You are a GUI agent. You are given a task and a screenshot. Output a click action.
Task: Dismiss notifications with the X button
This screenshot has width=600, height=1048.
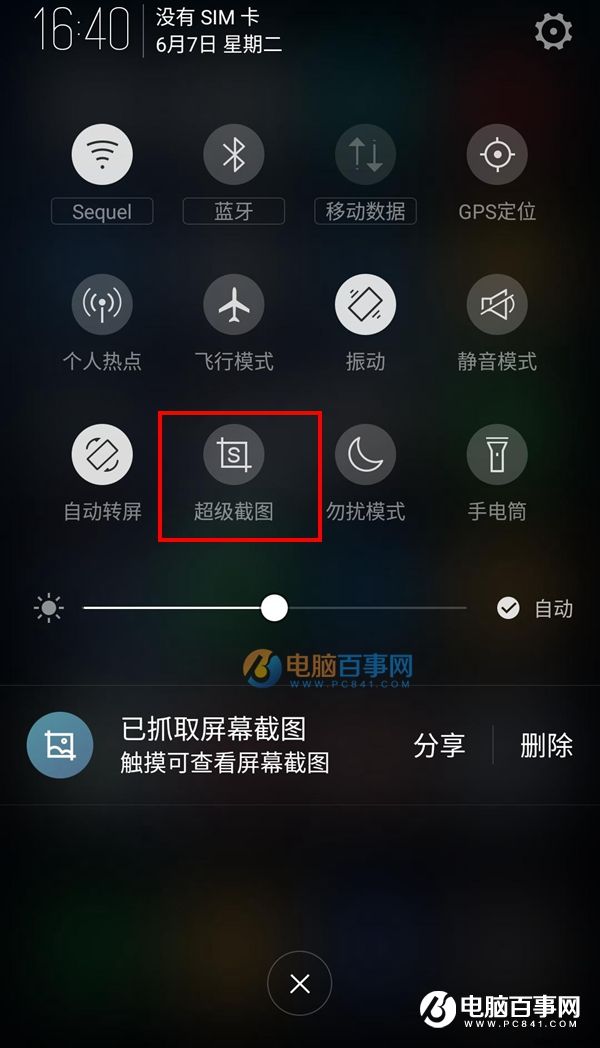pyautogui.click(x=299, y=984)
